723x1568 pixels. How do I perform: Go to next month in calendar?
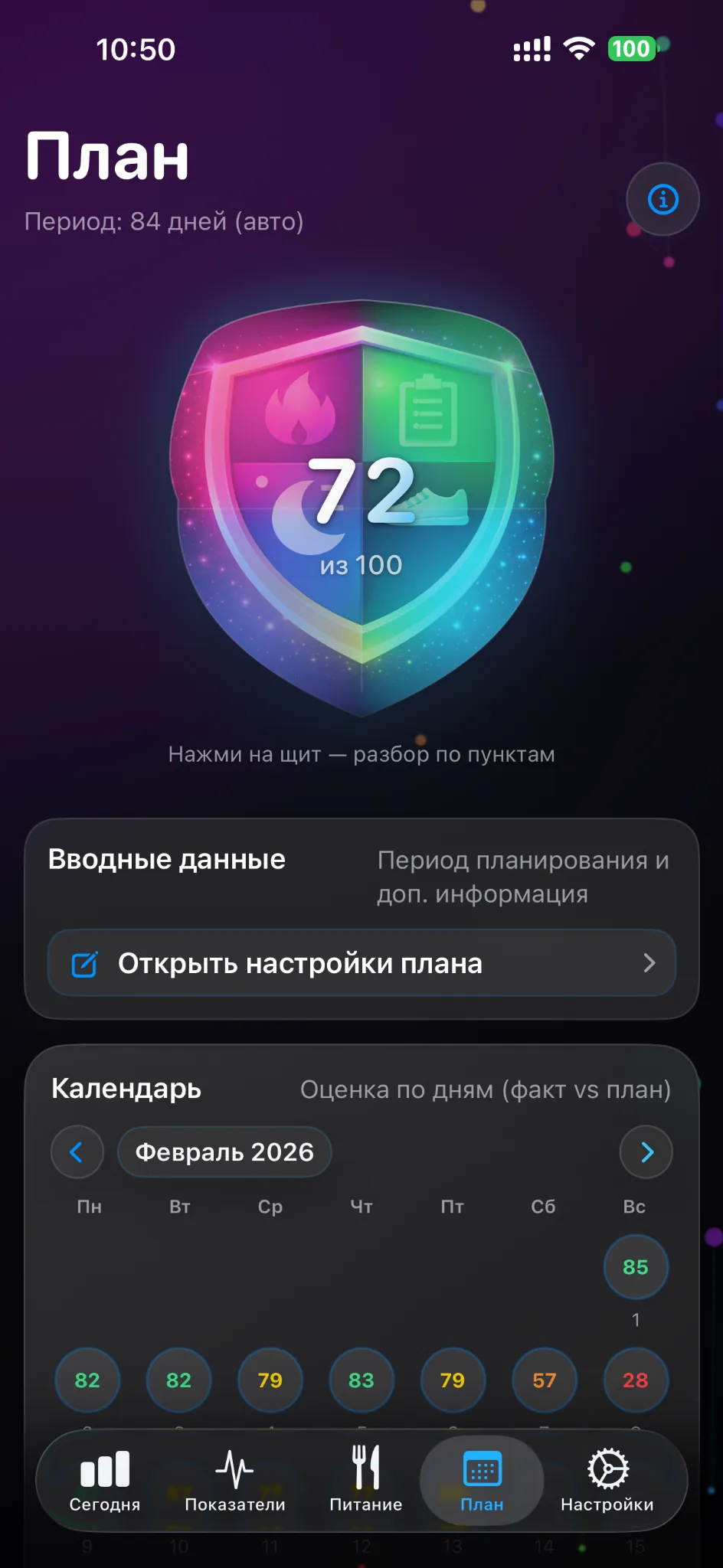pos(646,1151)
